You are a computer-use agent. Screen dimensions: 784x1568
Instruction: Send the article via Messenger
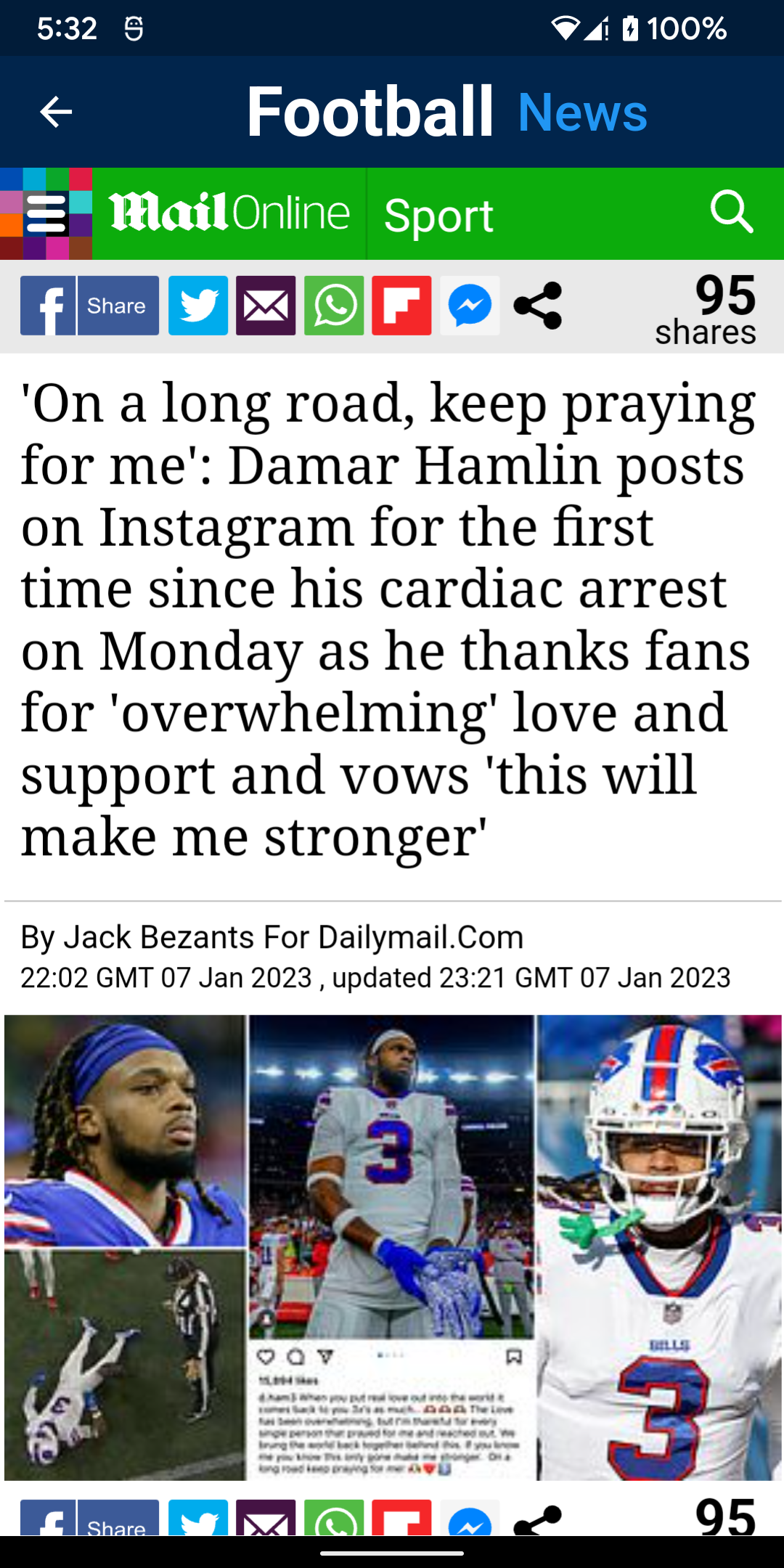tap(470, 306)
